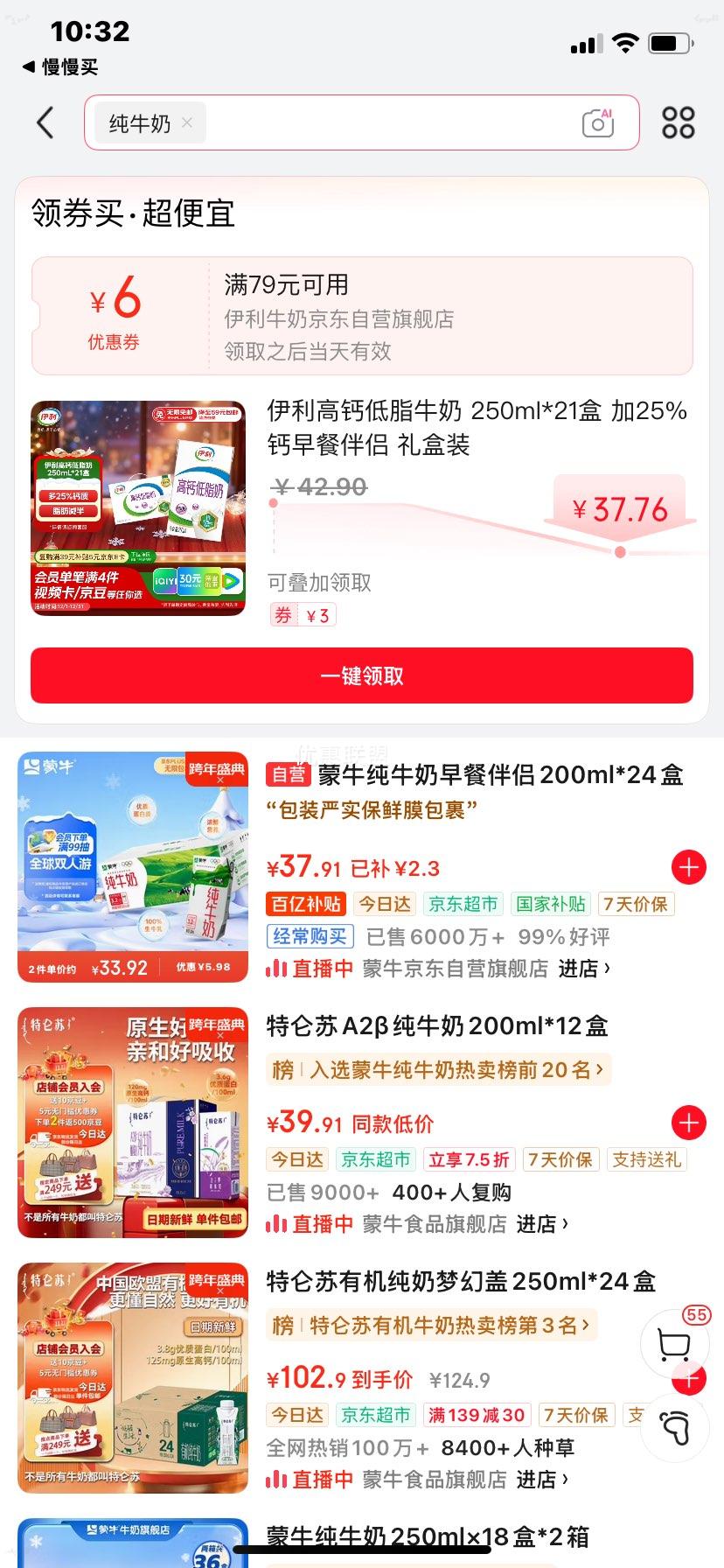Tap the price drop point on ¥37.76 trend
Screen dimensions: 724x1568
(621, 551)
